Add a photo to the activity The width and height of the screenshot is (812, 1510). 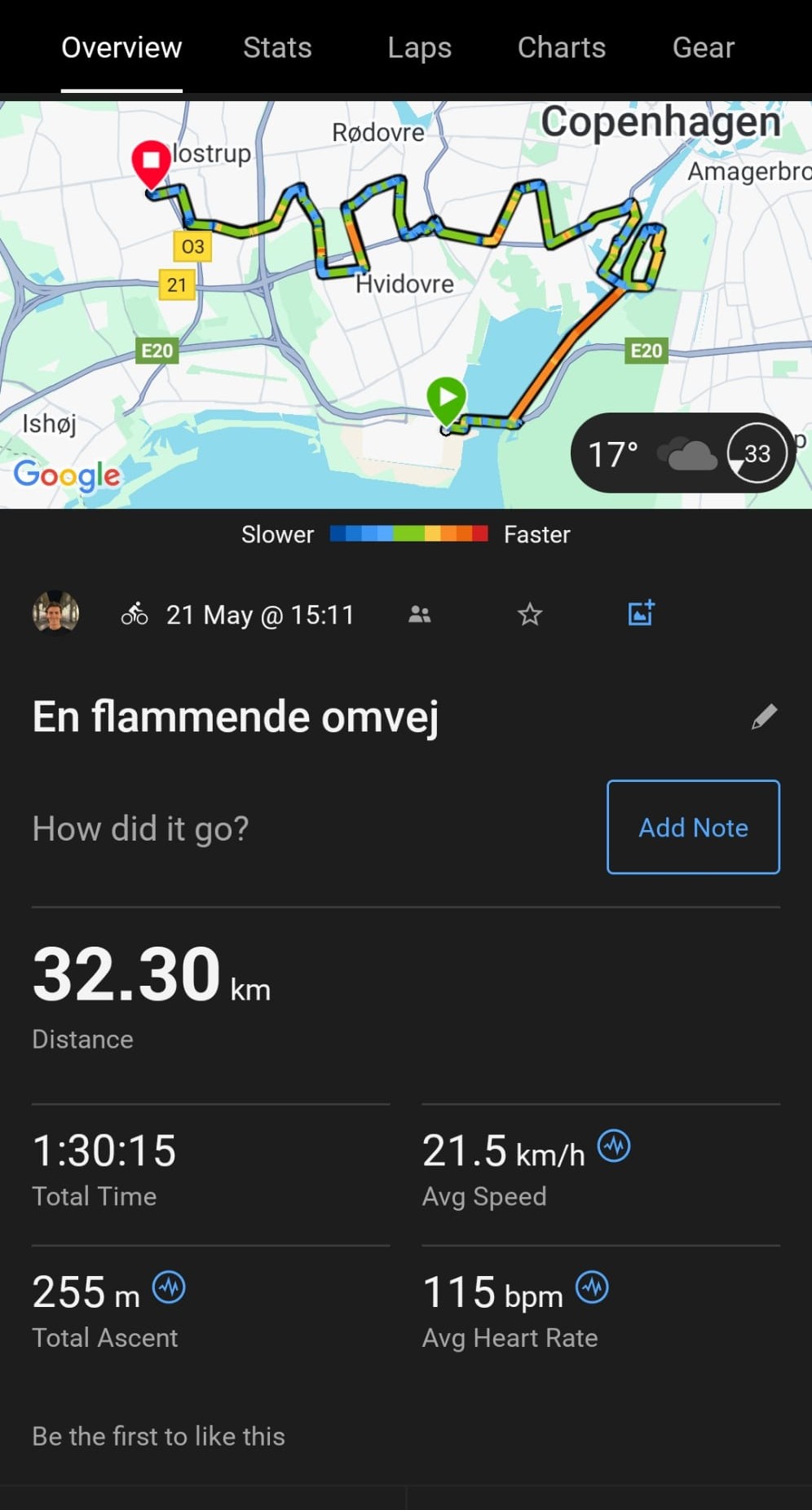click(x=641, y=613)
